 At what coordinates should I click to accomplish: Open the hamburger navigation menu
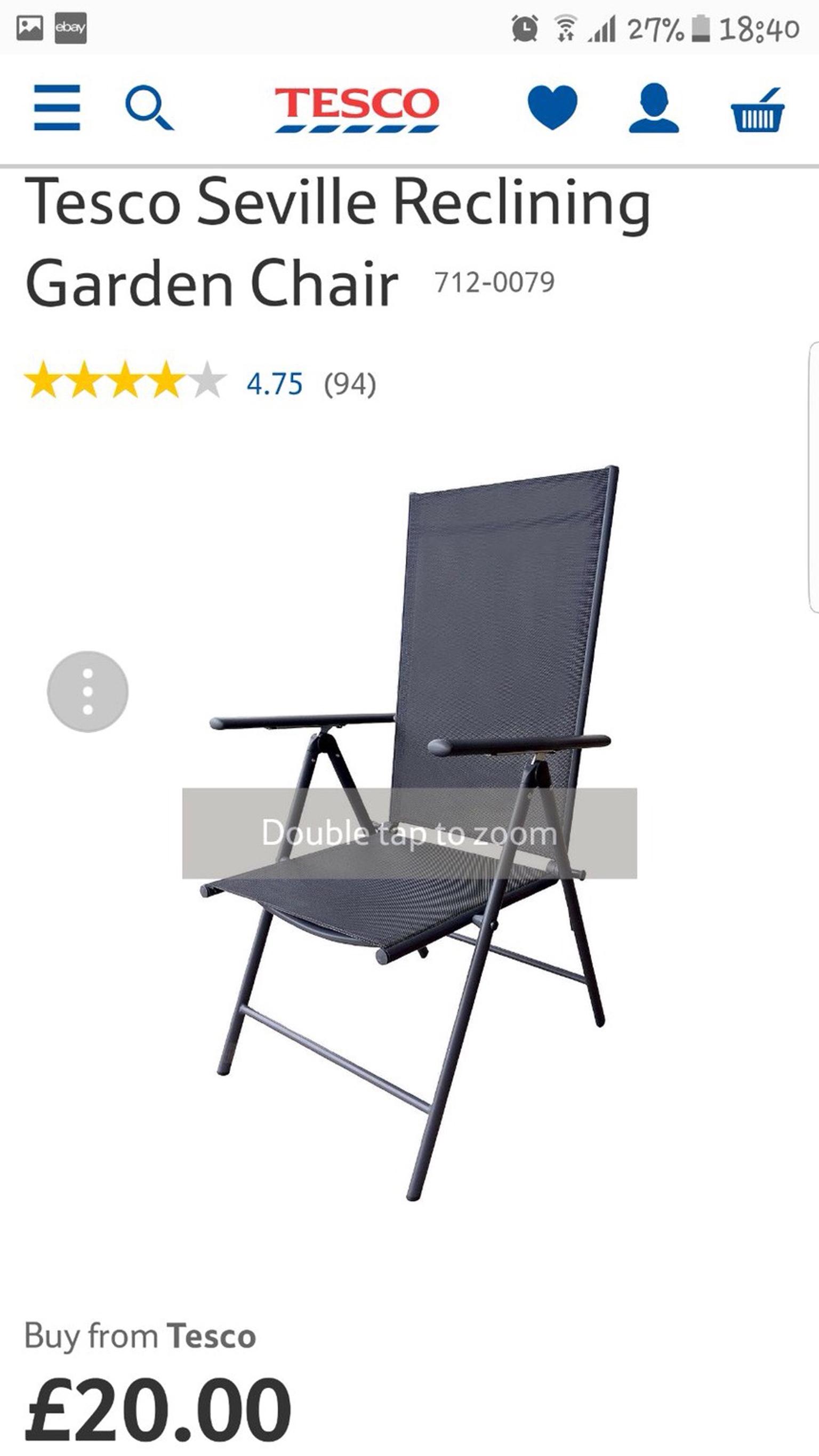click(x=57, y=107)
